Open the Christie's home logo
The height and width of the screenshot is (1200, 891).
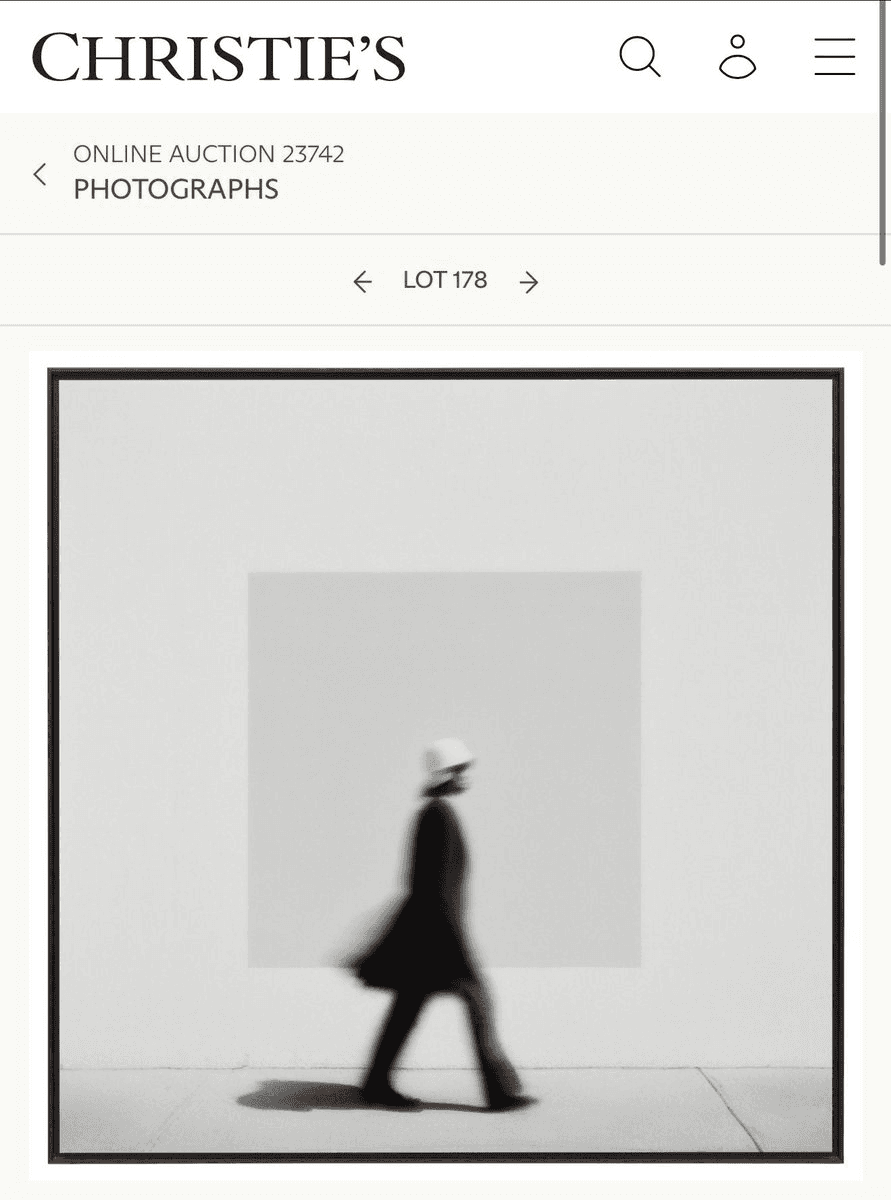tap(219, 57)
